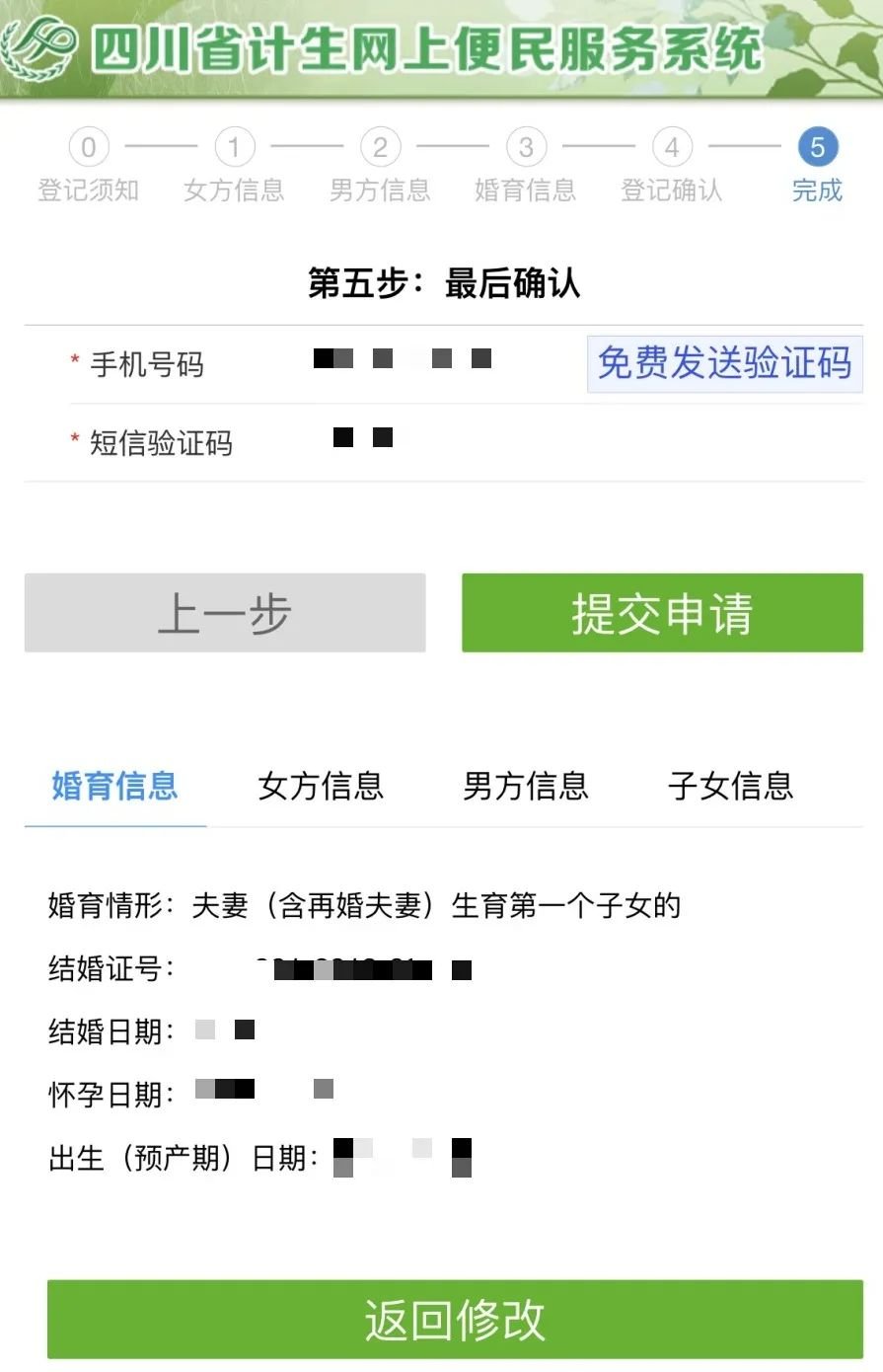
Task: View the 子女信息 tab
Action: (731, 787)
